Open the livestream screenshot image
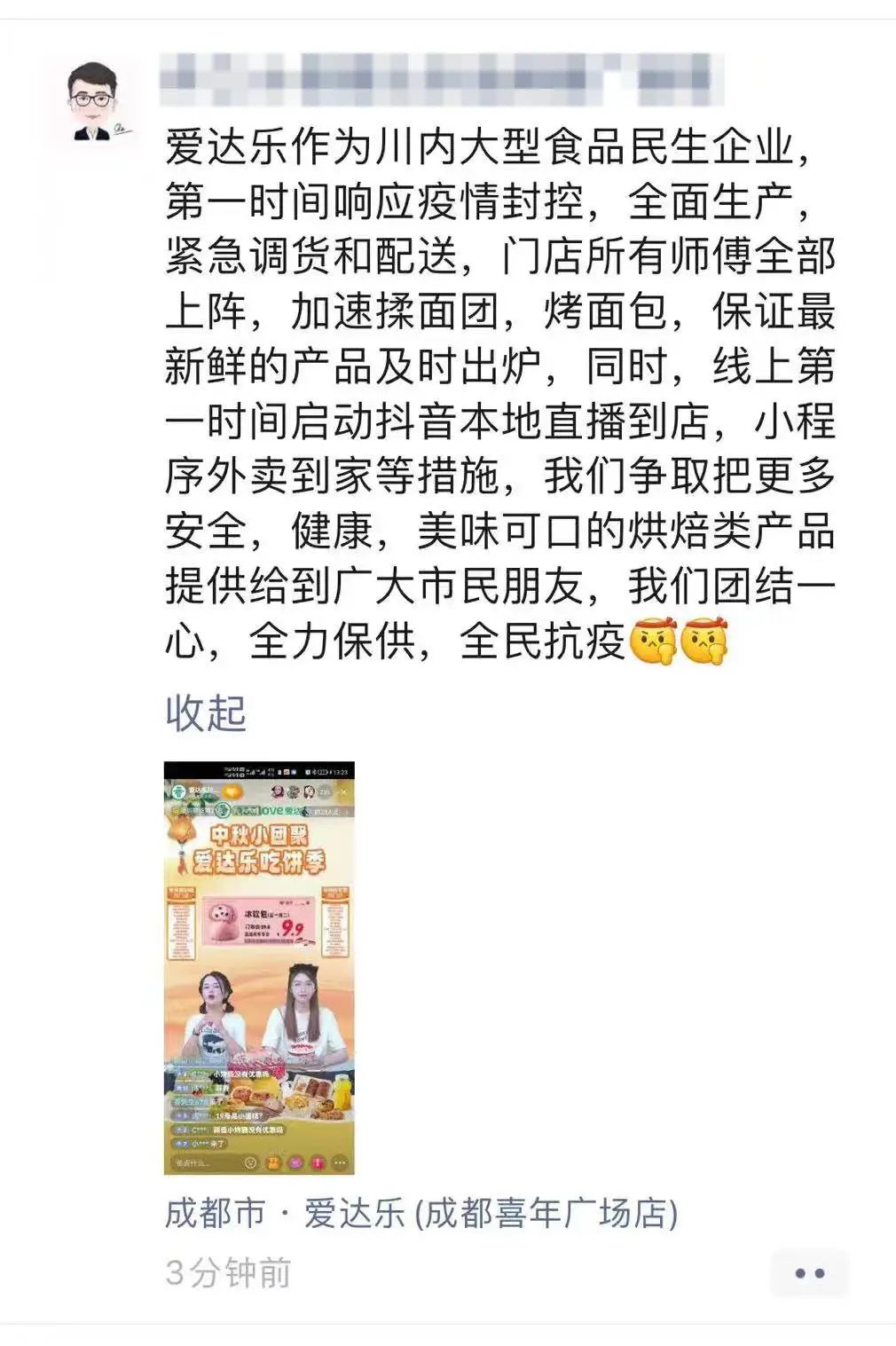 [x=259, y=967]
